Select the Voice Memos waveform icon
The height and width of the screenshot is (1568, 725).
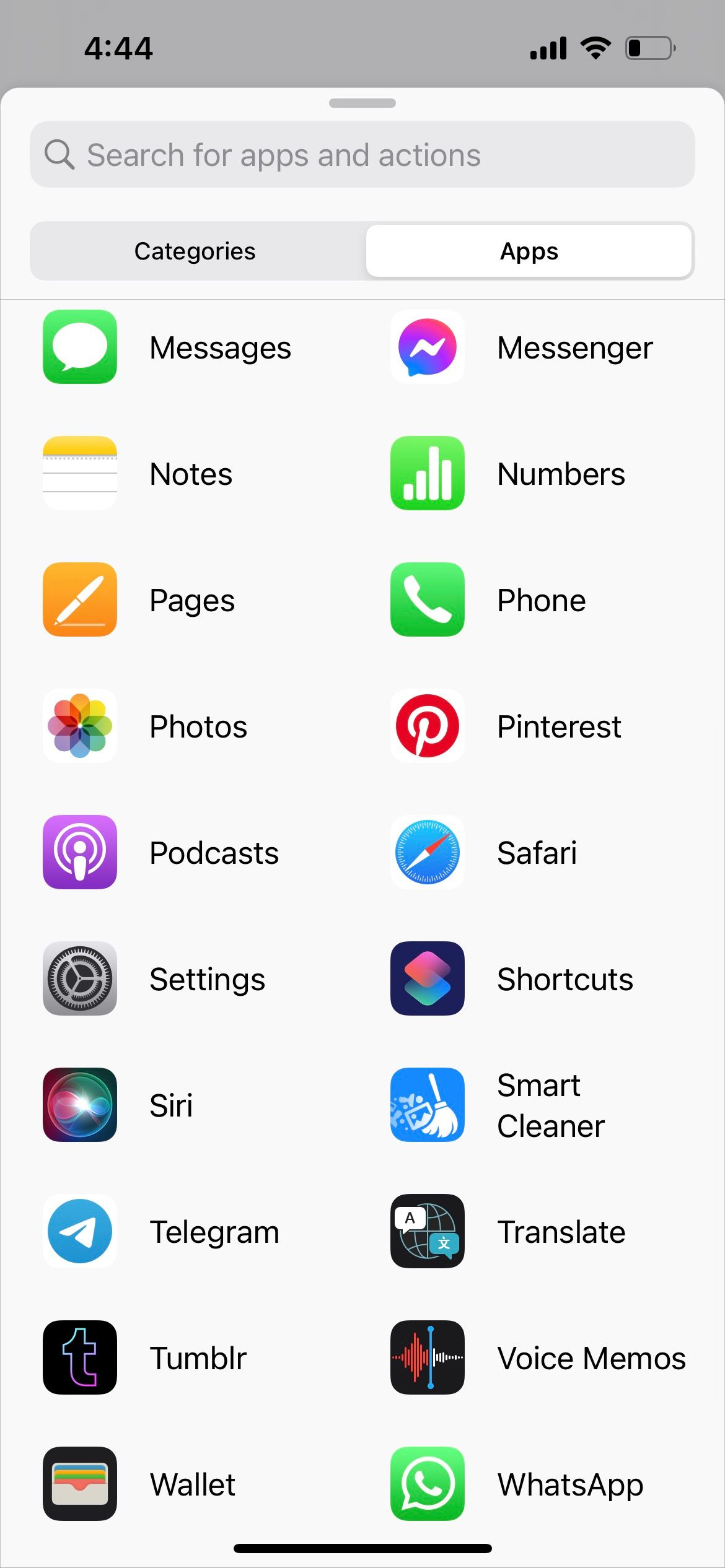(427, 1358)
